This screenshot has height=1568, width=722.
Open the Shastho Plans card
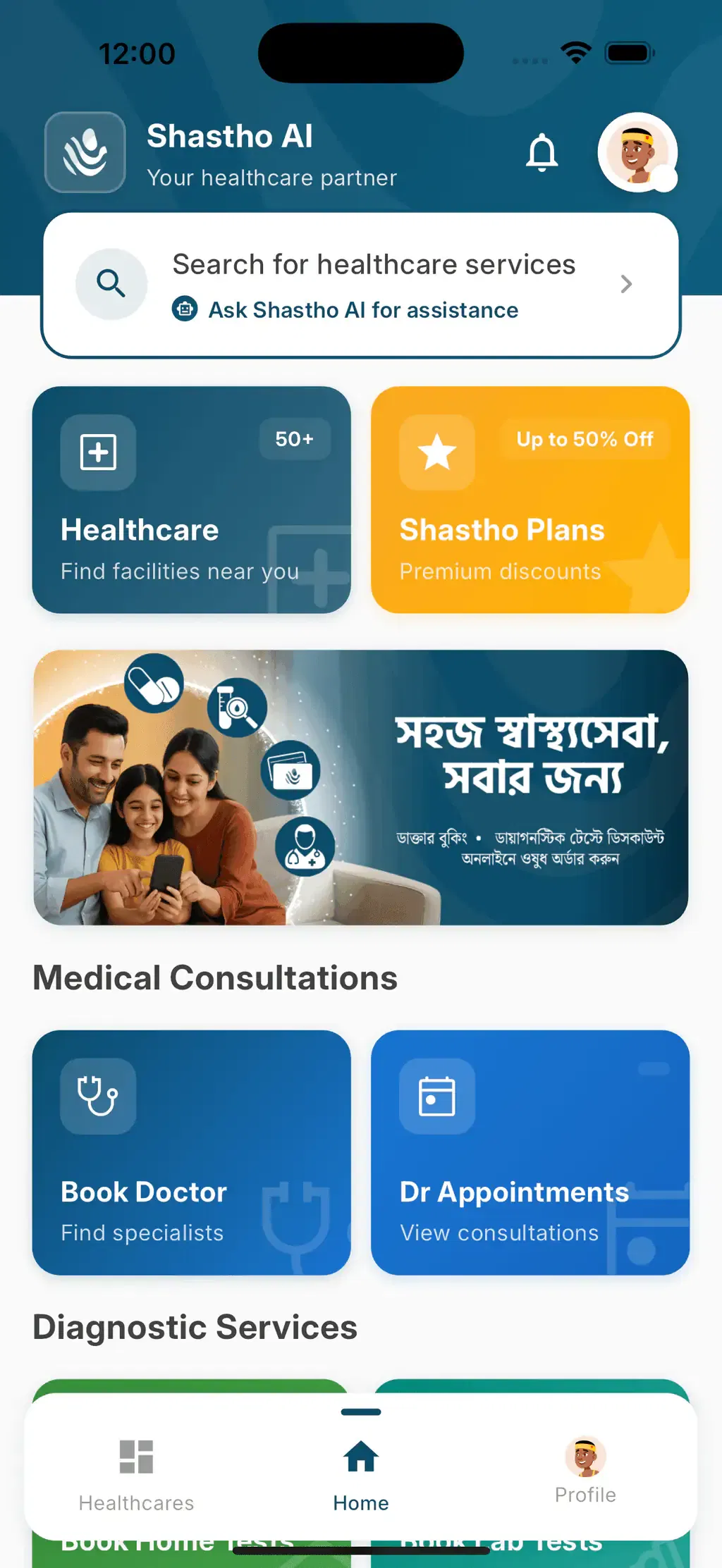pos(530,499)
